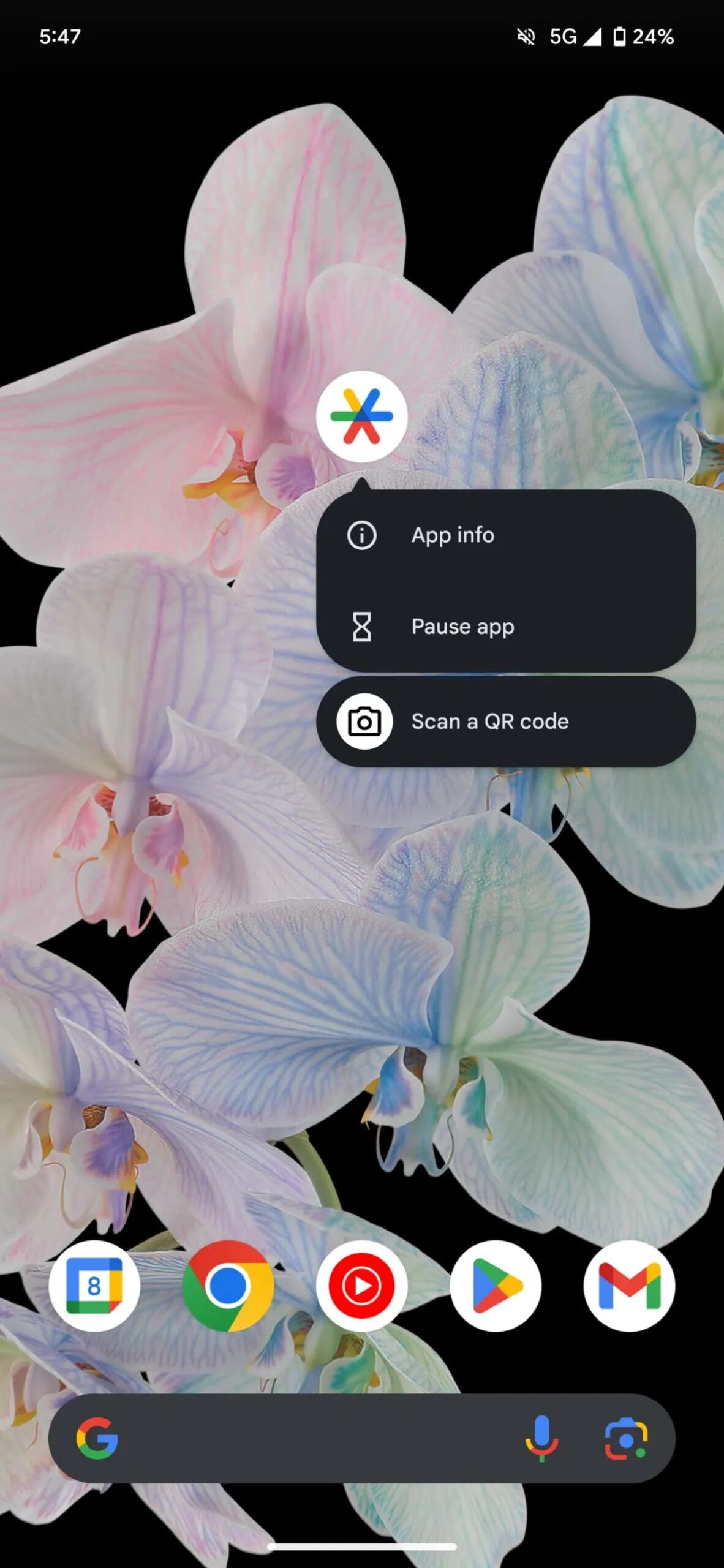The image size is (724, 1568).
Task: Launch Chrome browser
Action: pos(228,1286)
